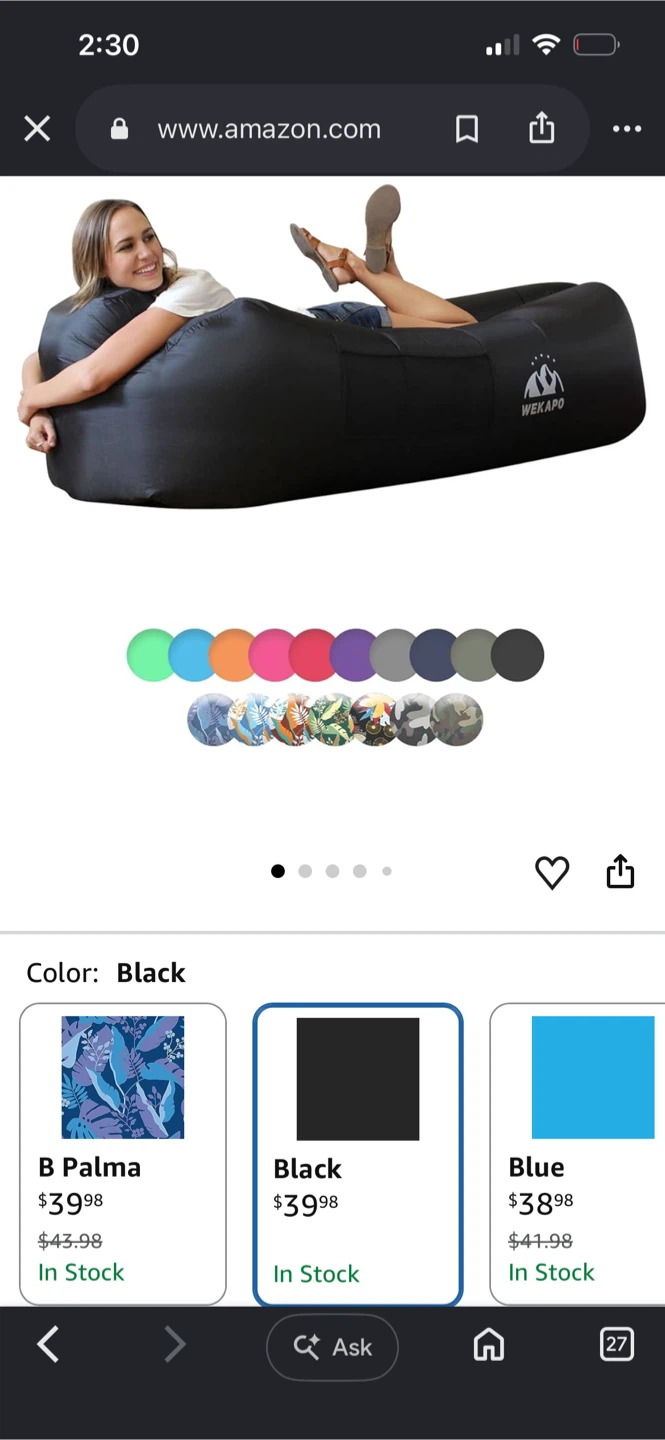Open the three-dot overflow menu

(x=627, y=129)
